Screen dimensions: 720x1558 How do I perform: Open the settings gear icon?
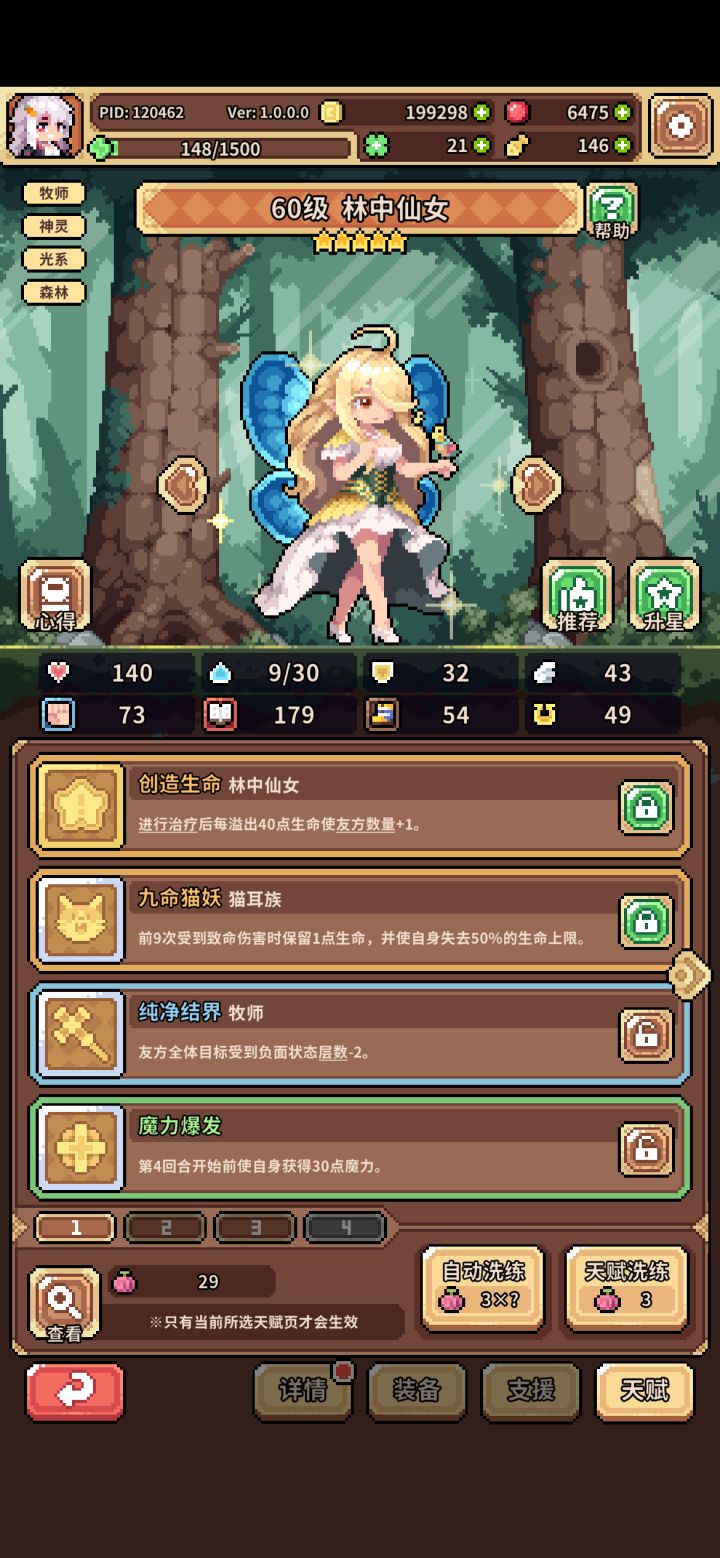[x=679, y=123]
